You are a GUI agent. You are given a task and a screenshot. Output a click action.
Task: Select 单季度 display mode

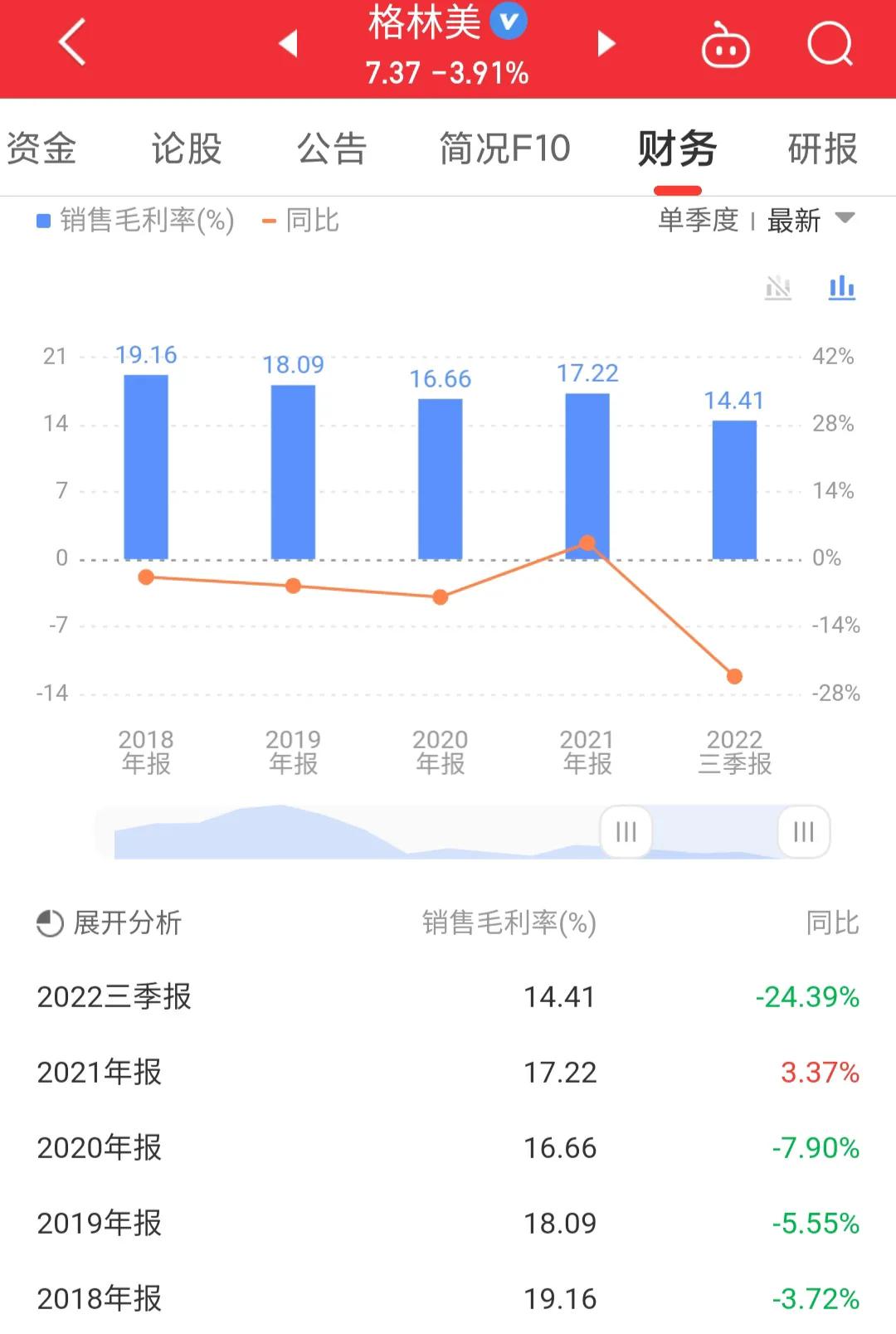[699, 221]
